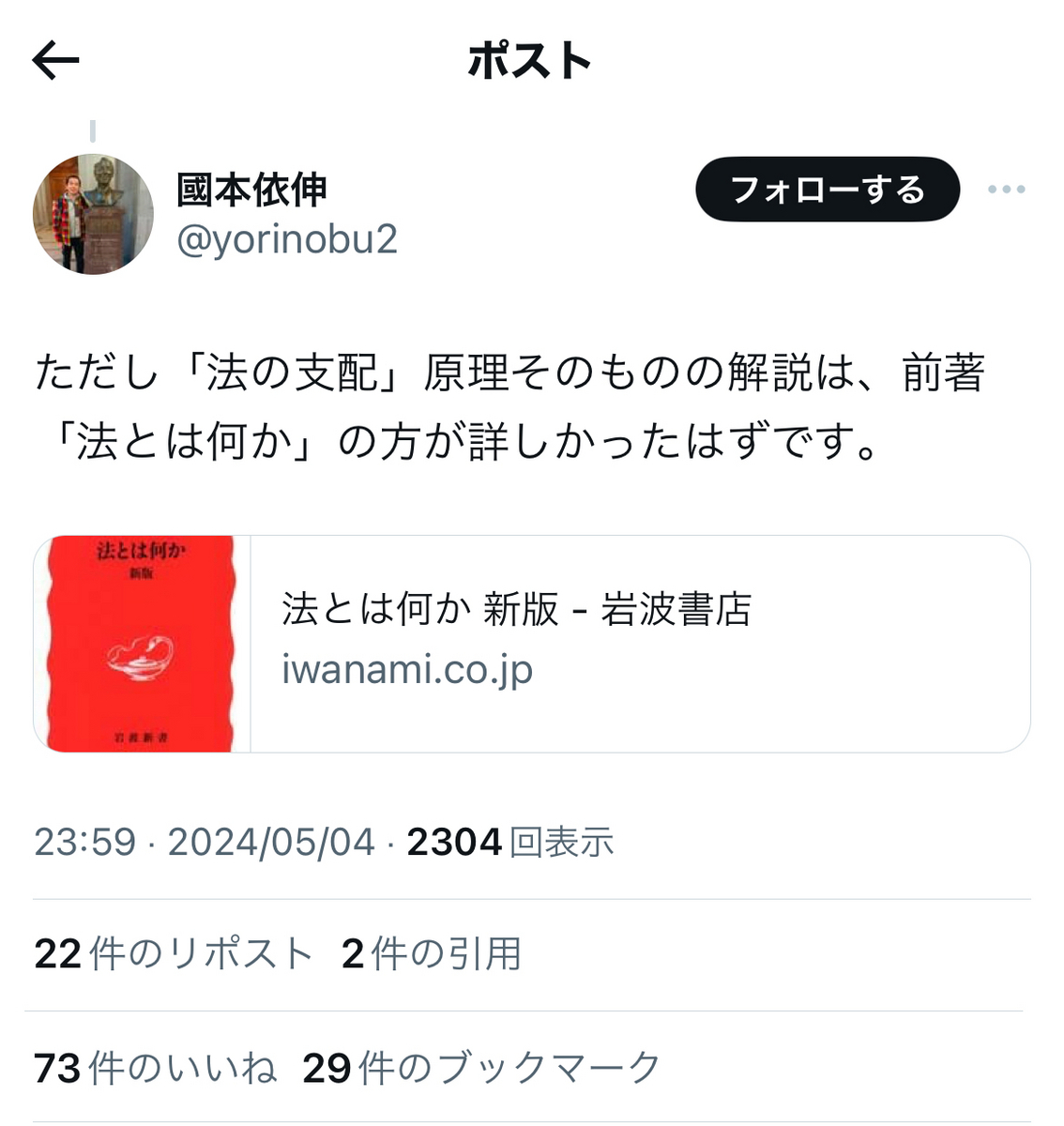Open the @yorinobu2 username
The height and width of the screenshot is (1126, 1064).
(x=287, y=240)
